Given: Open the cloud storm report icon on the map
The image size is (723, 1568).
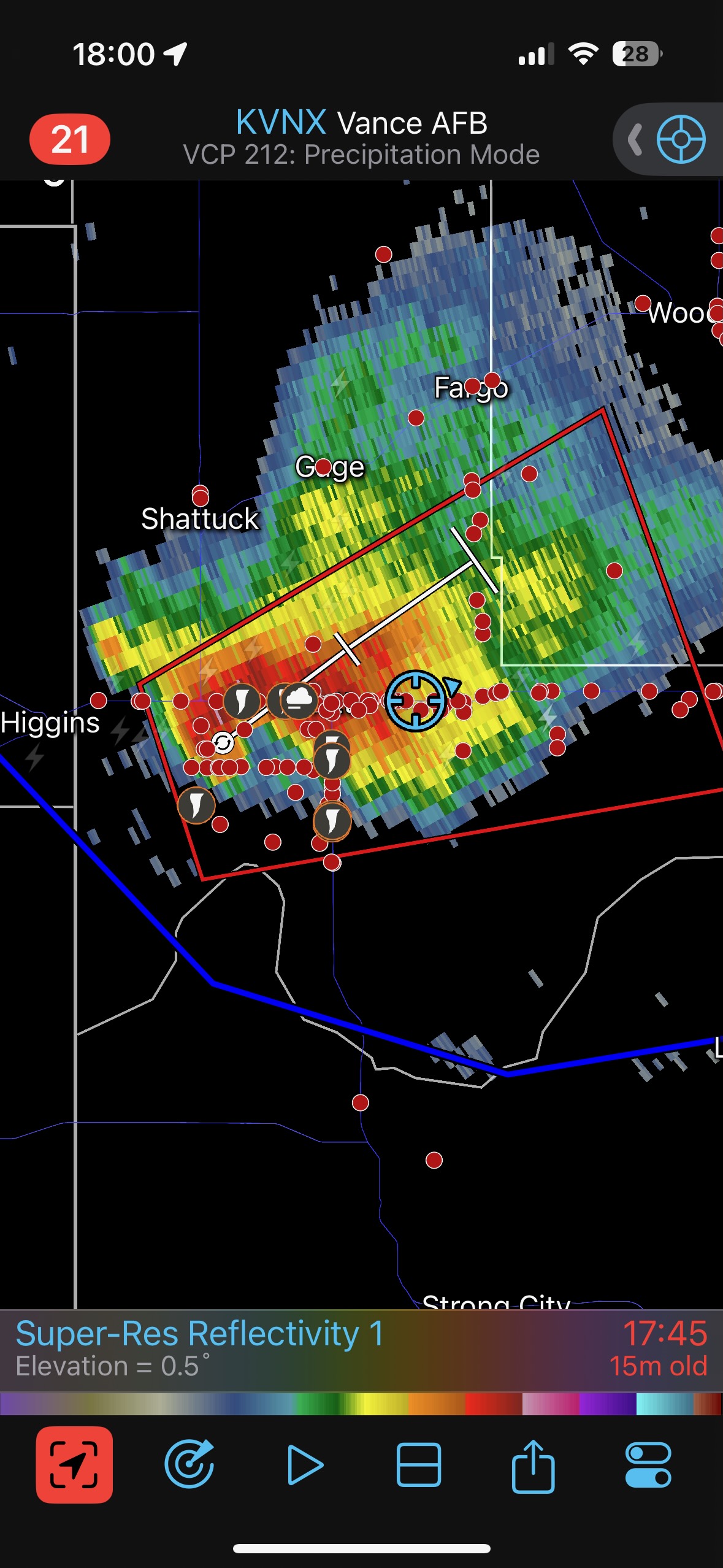Looking at the screenshot, I should [299, 699].
